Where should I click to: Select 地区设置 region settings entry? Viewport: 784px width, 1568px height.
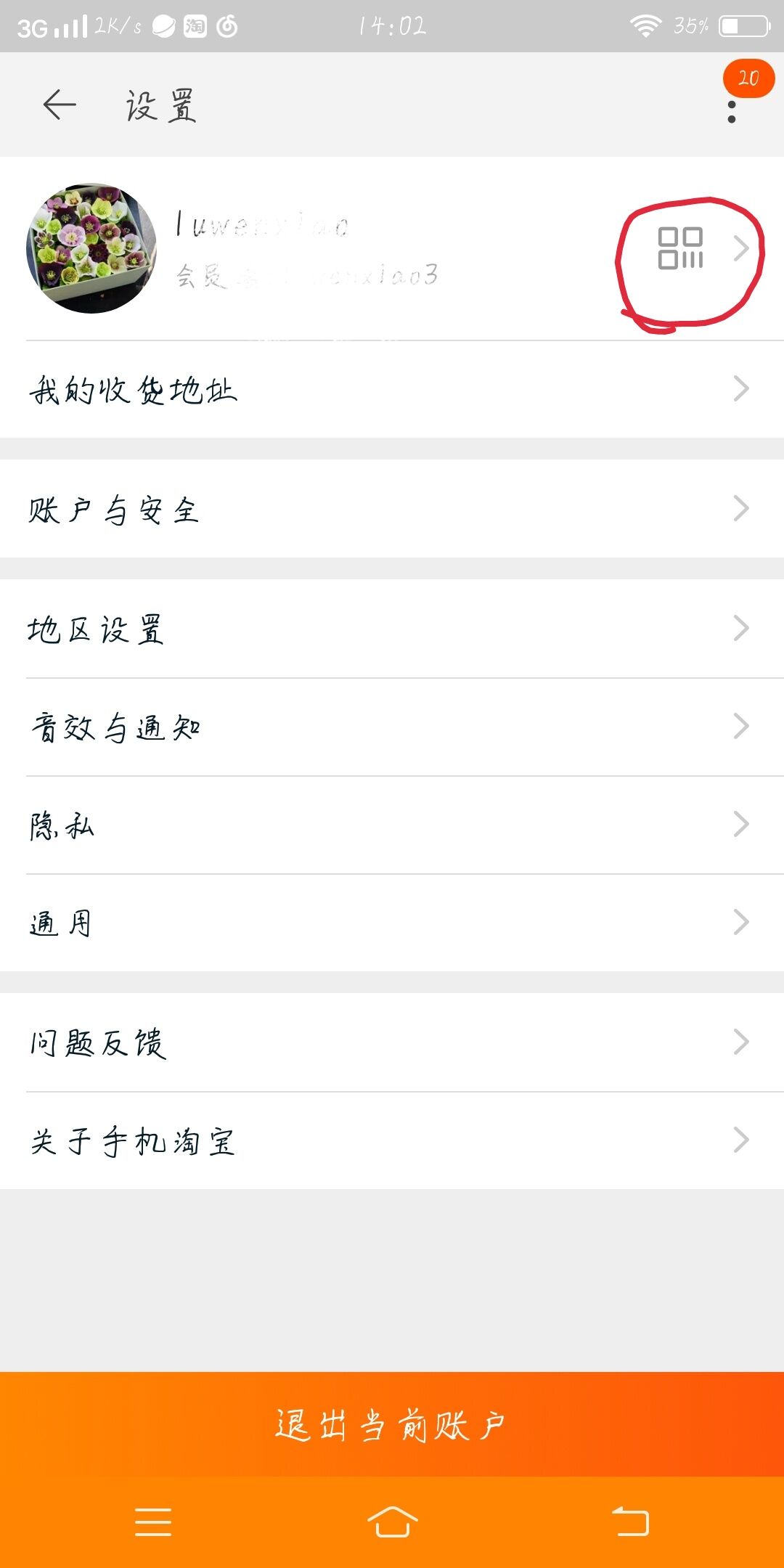click(98, 630)
